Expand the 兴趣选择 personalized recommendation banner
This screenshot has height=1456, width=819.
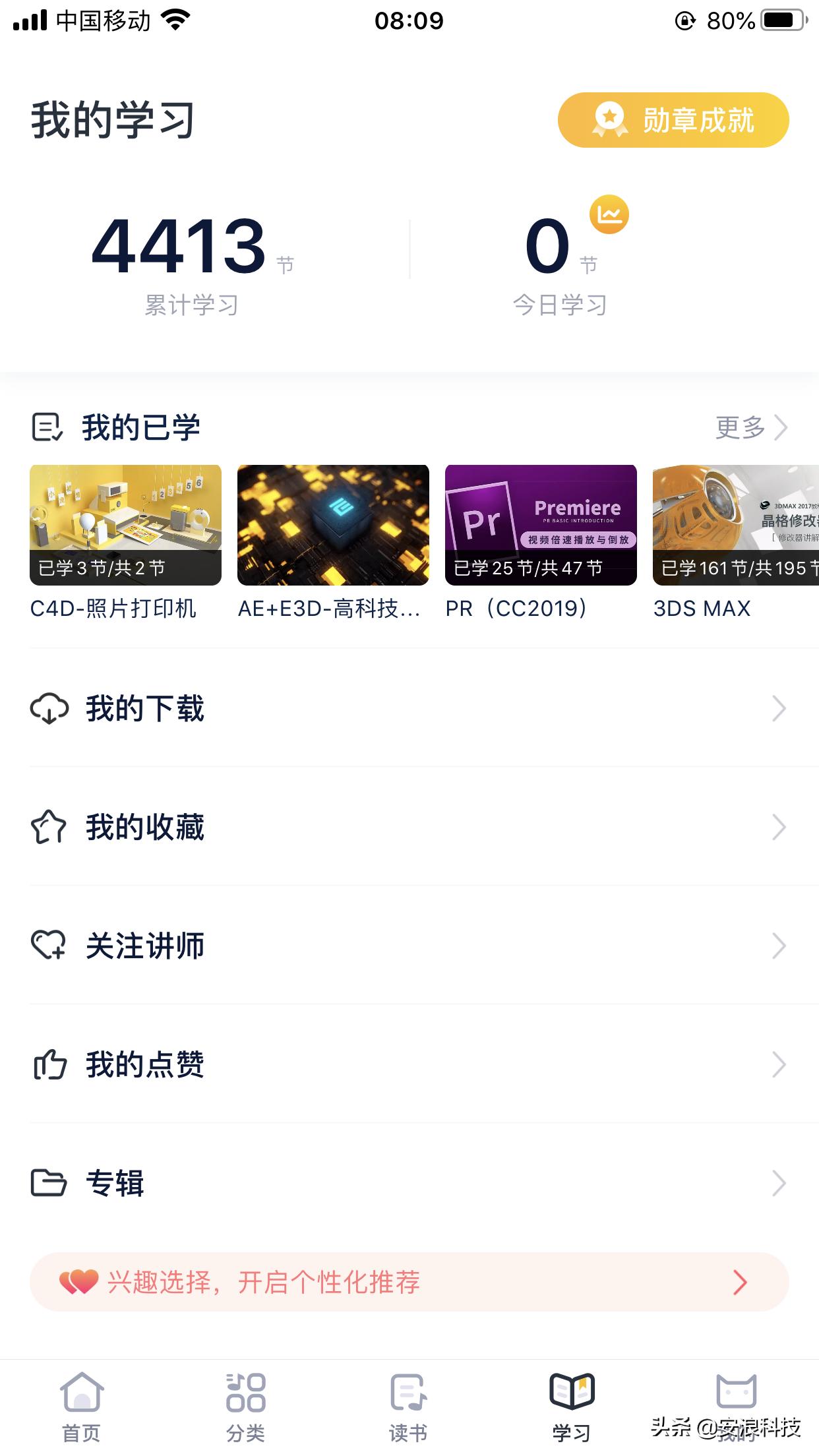409,1282
